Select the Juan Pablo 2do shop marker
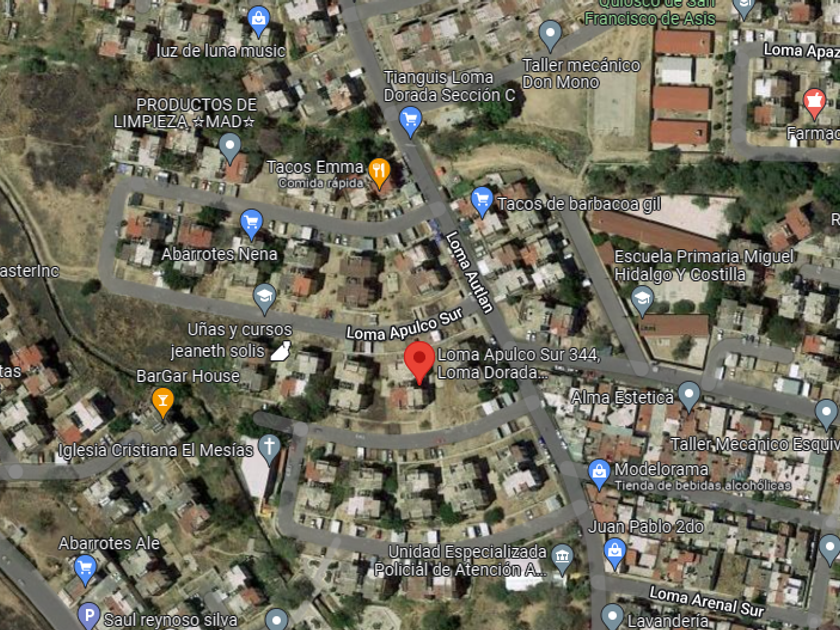Viewport: 840px width, 630px height. click(615, 554)
